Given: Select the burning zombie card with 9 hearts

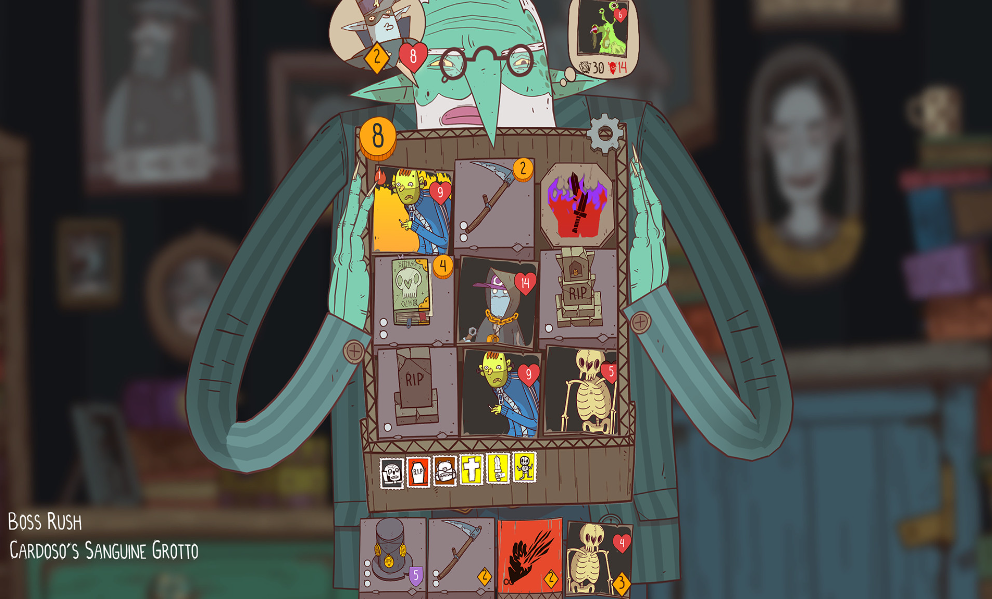Looking at the screenshot, I should [x=411, y=210].
